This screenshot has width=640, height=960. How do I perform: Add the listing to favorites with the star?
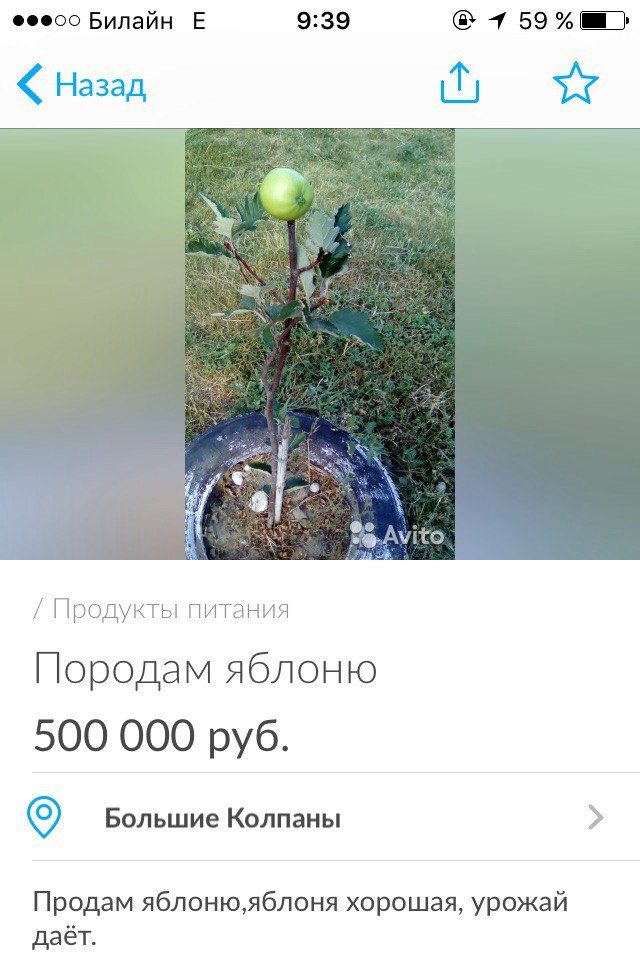[x=576, y=84]
